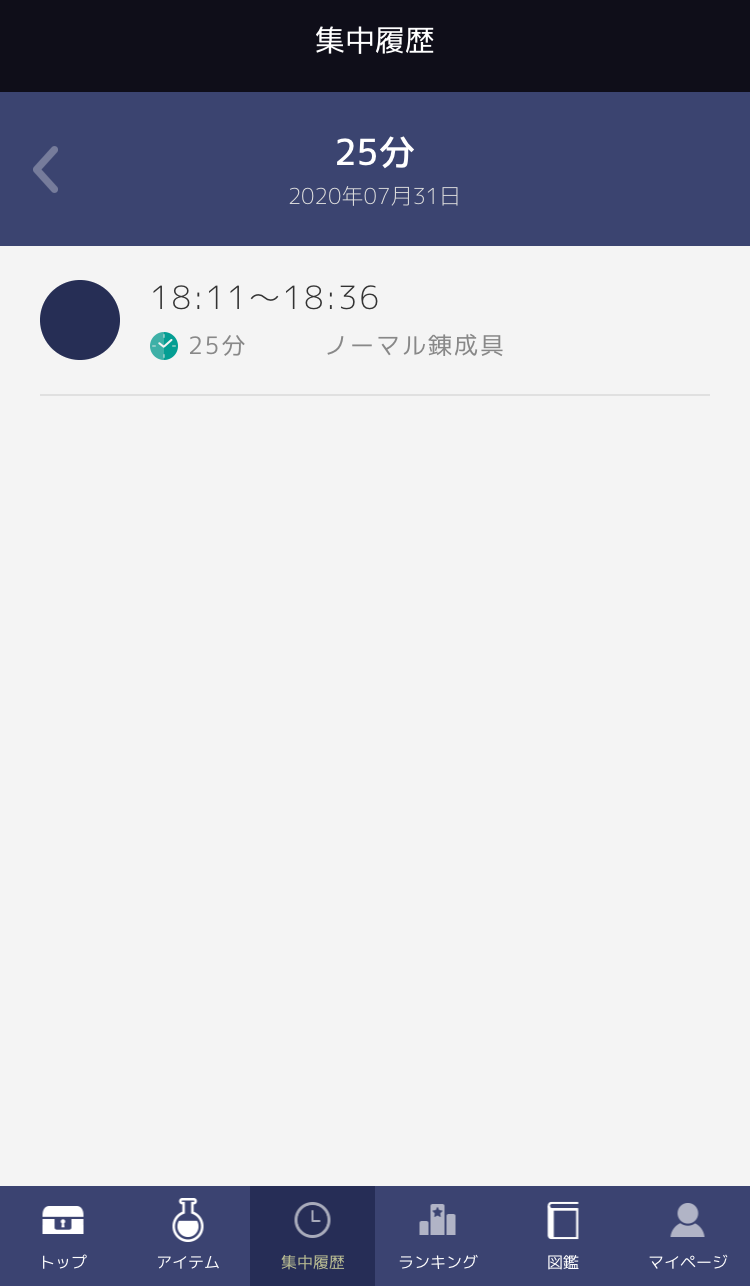Open the アイテム tab
This screenshot has width=750, height=1286.
point(187,1236)
